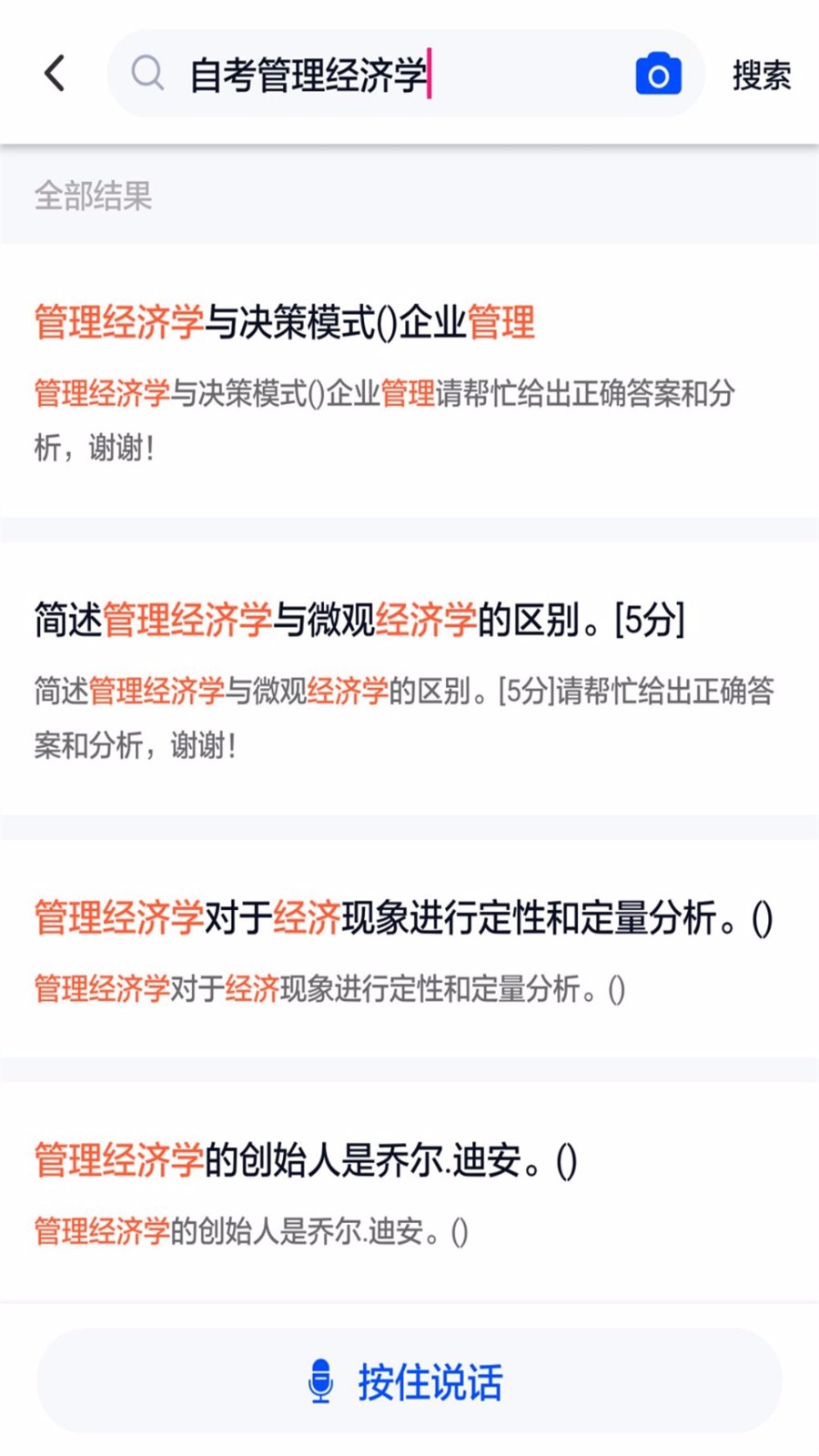Viewport: 819px width, 1456px height.
Task: Return to previous page via back chevron
Action: pyautogui.click(x=55, y=75)
